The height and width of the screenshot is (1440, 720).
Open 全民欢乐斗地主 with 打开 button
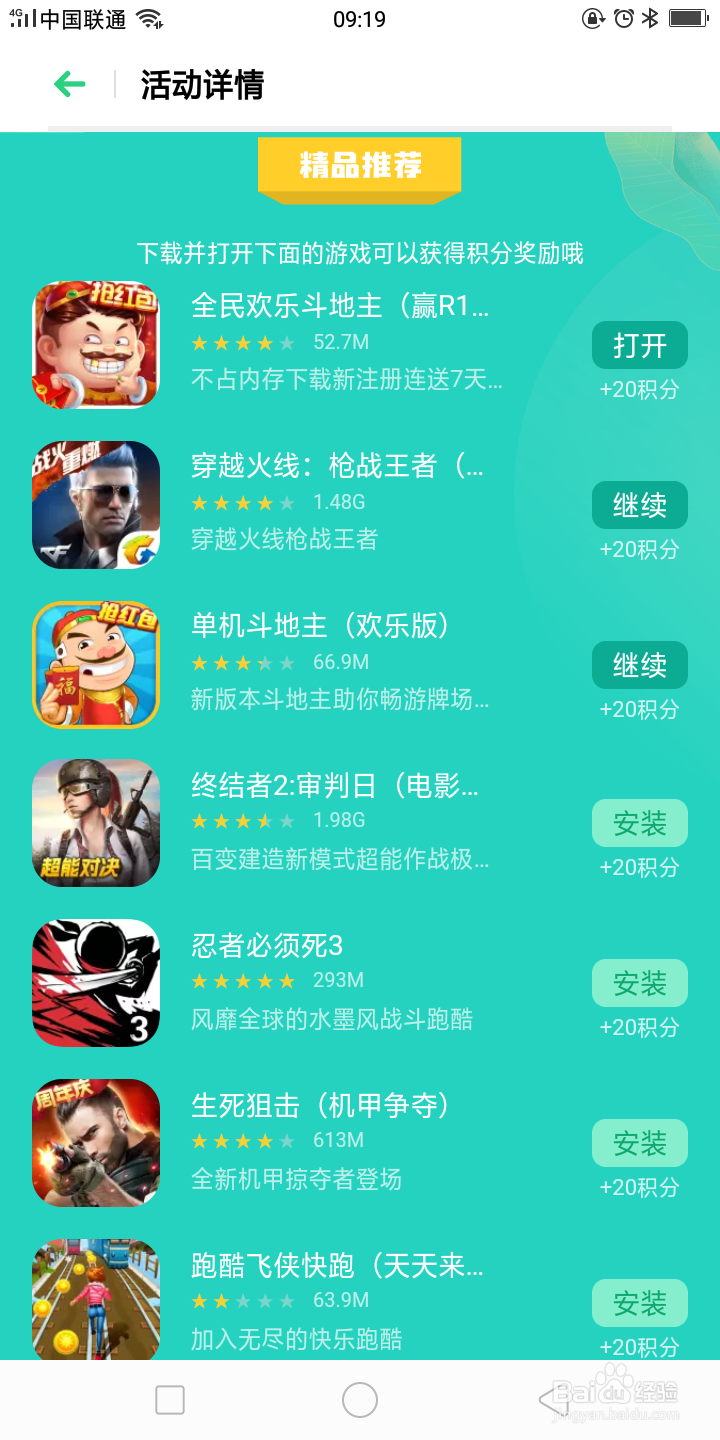[x=640, y=345]
